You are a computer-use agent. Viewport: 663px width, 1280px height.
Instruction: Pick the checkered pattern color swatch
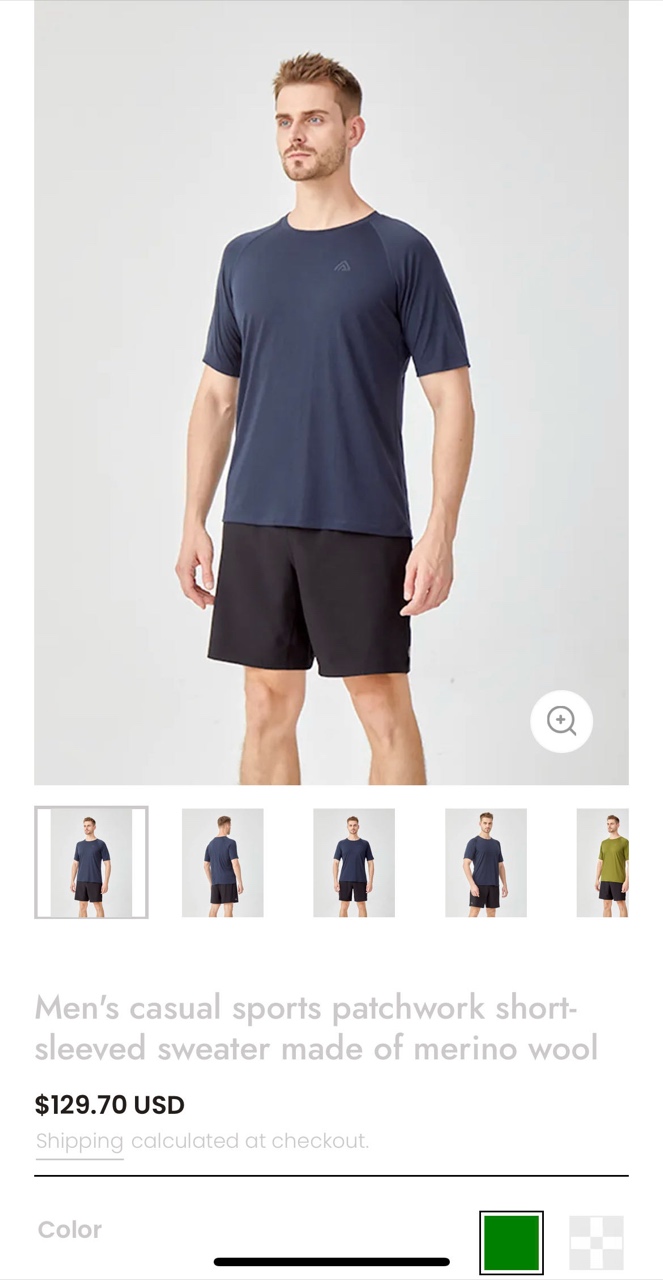[x=596, y=1242]
